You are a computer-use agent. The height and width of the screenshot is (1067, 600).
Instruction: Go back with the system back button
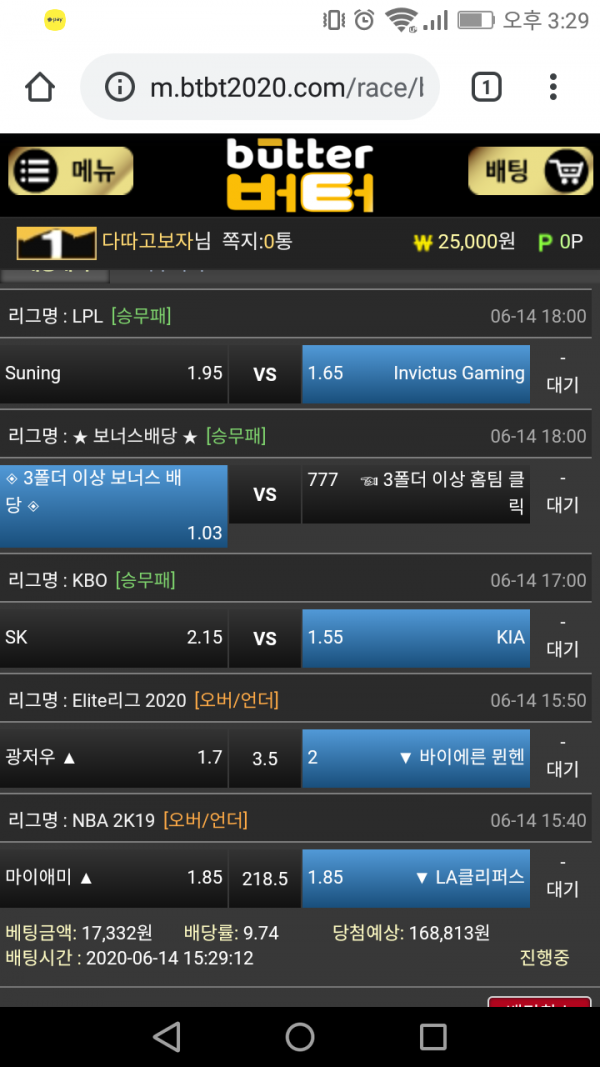click(x=167, y=1036)
